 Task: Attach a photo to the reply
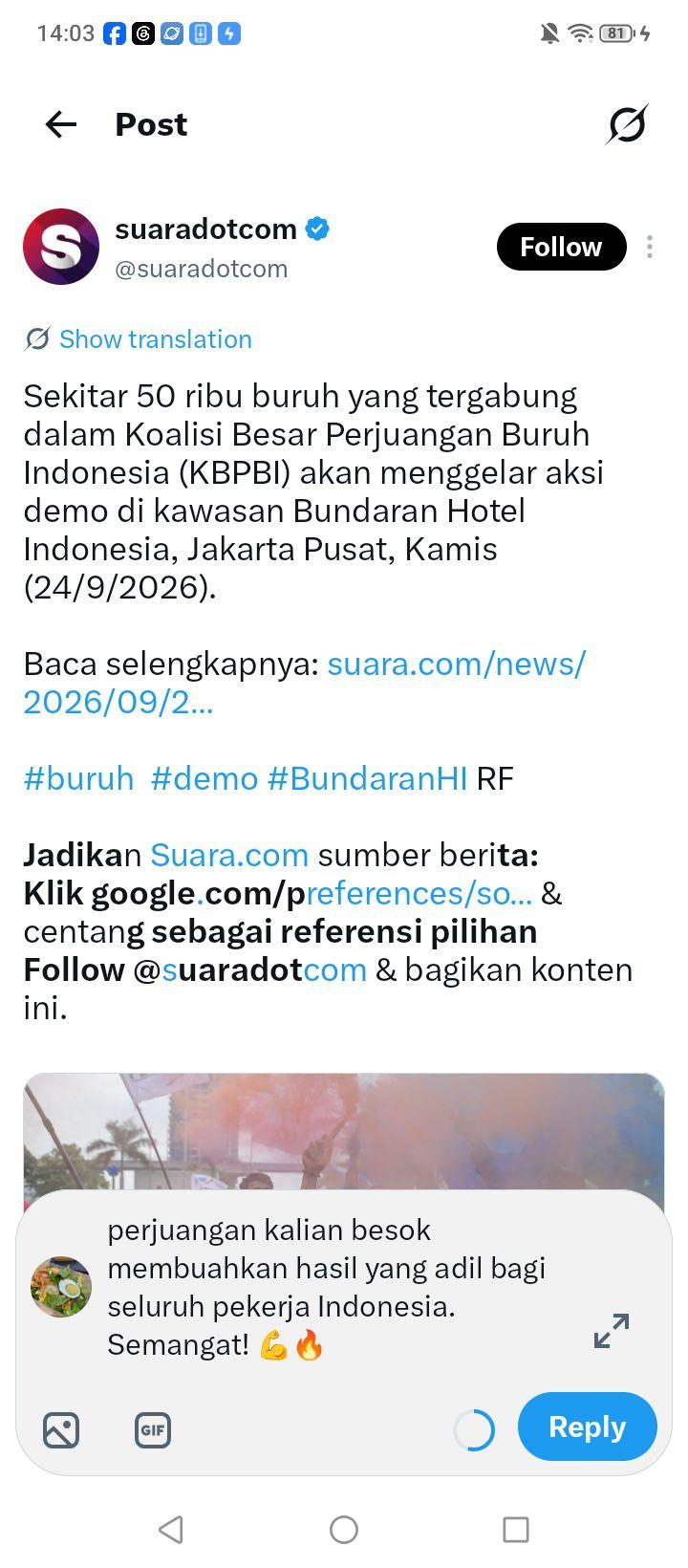(61, 1430)
